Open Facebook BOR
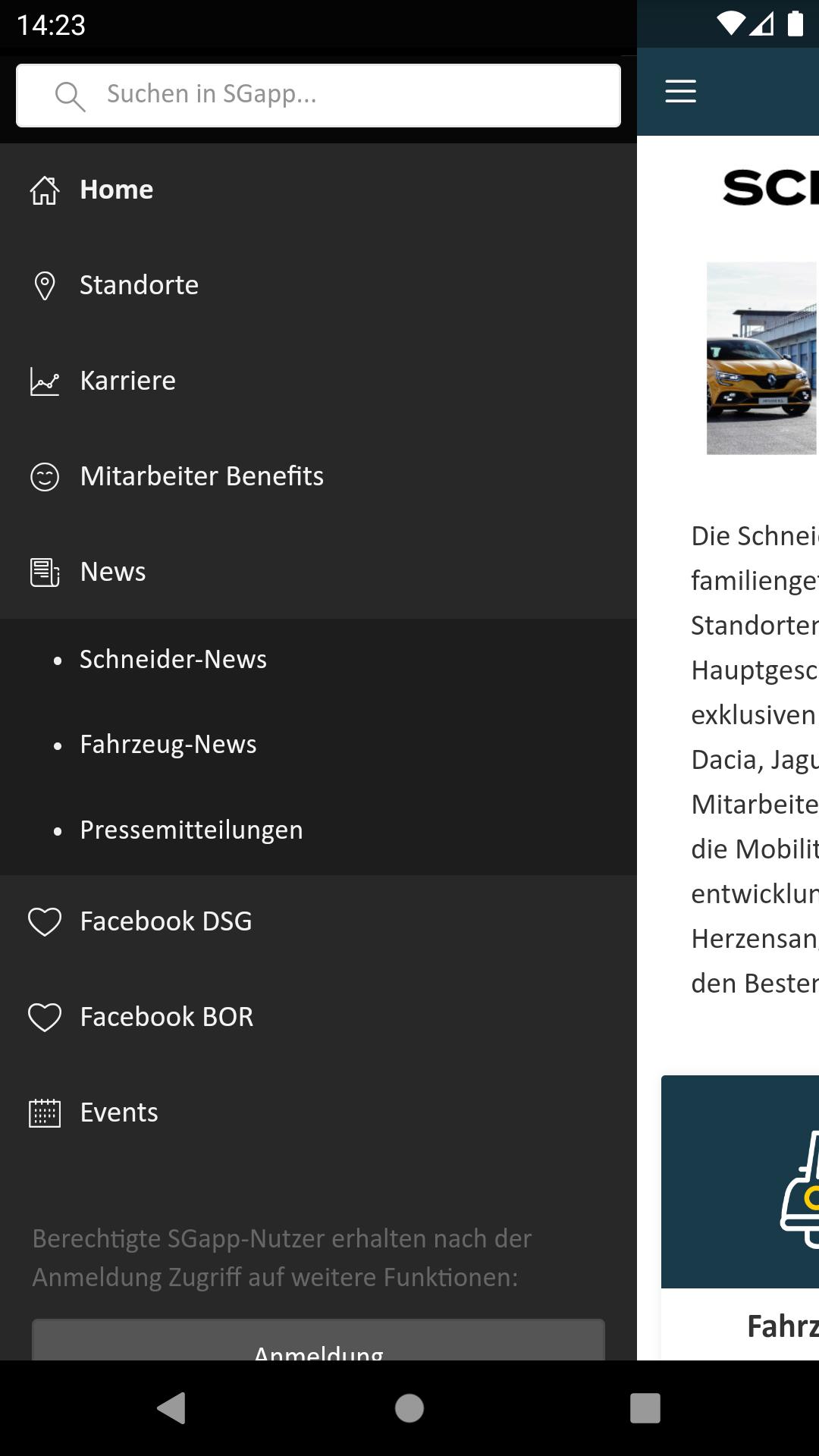Viewport: 819px width, 1456px height. [x=318, y=1017]
